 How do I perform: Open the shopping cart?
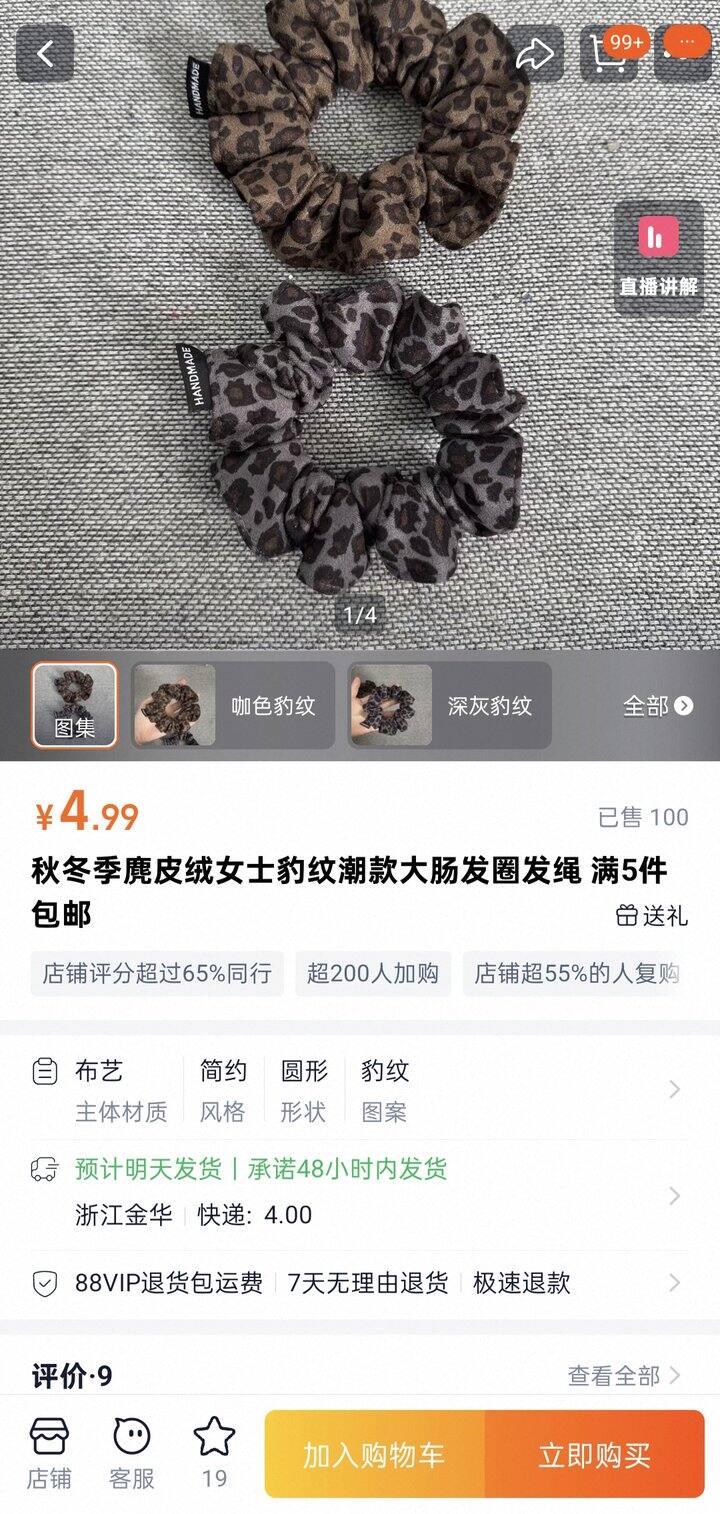tap(609, 54)
